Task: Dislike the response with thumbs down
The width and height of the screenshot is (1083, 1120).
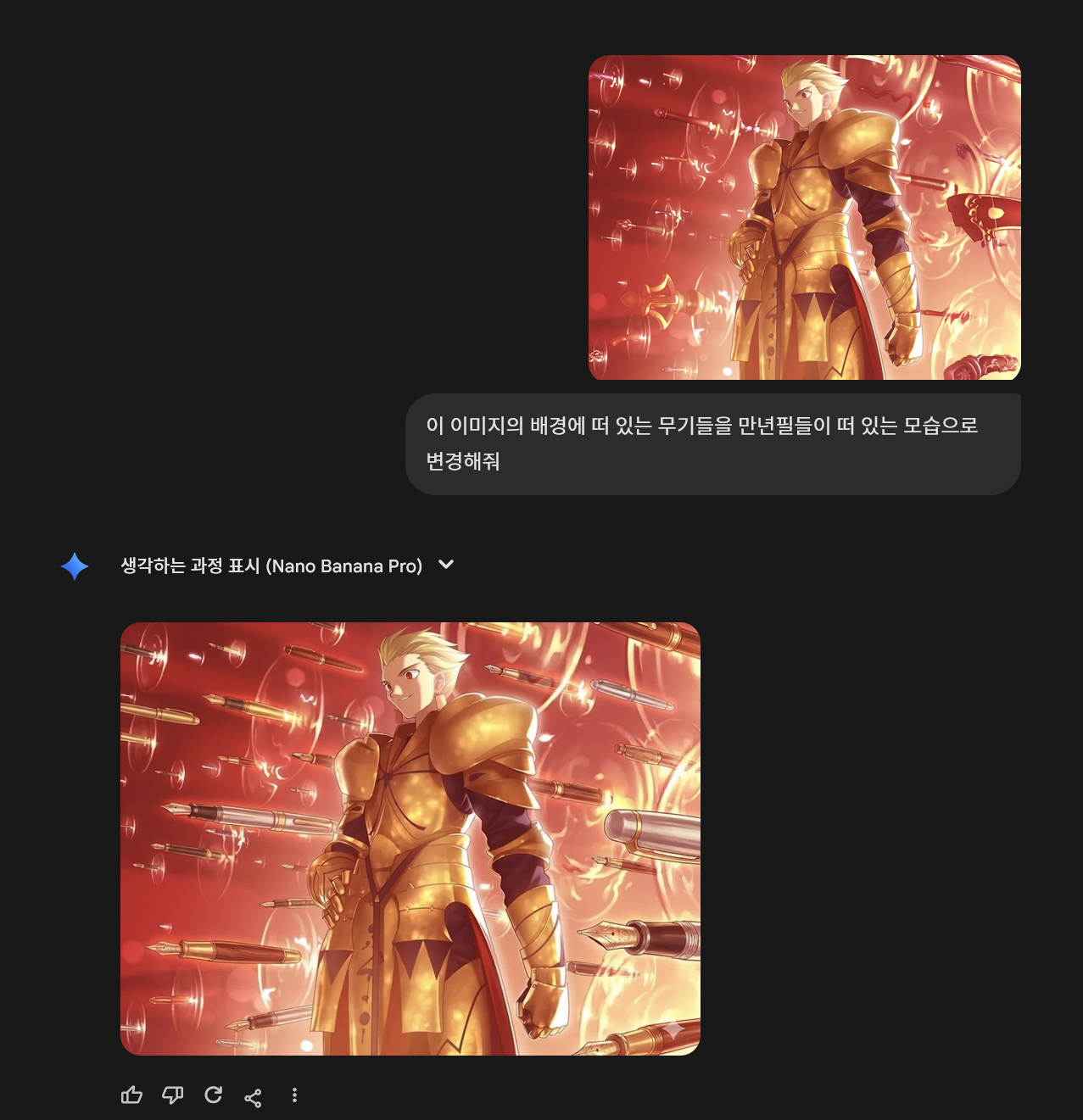Action: click(x=172, y=1095)
